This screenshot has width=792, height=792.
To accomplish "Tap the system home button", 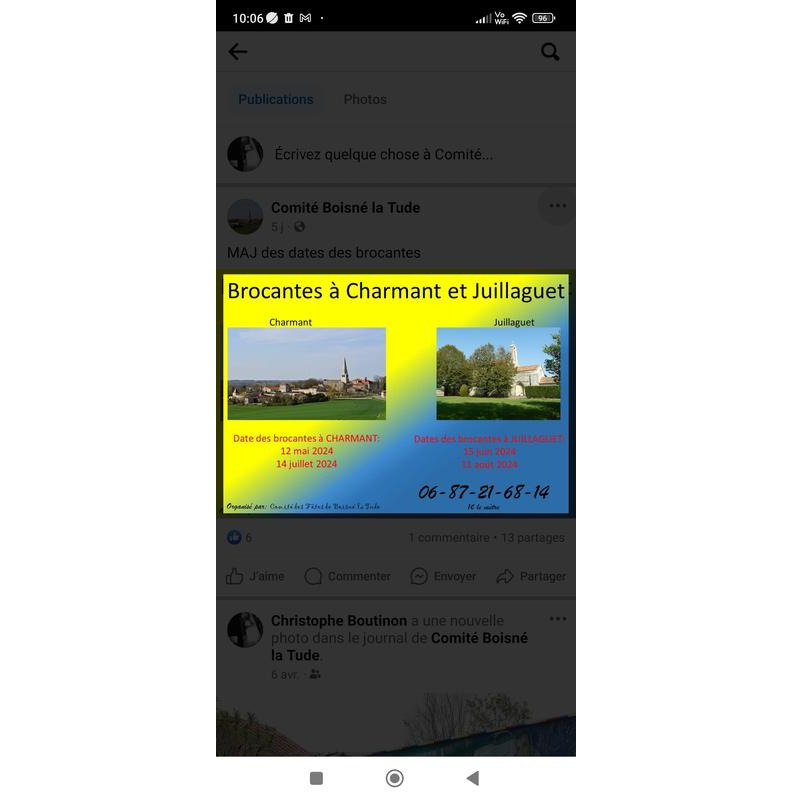I will click(394, 778).
